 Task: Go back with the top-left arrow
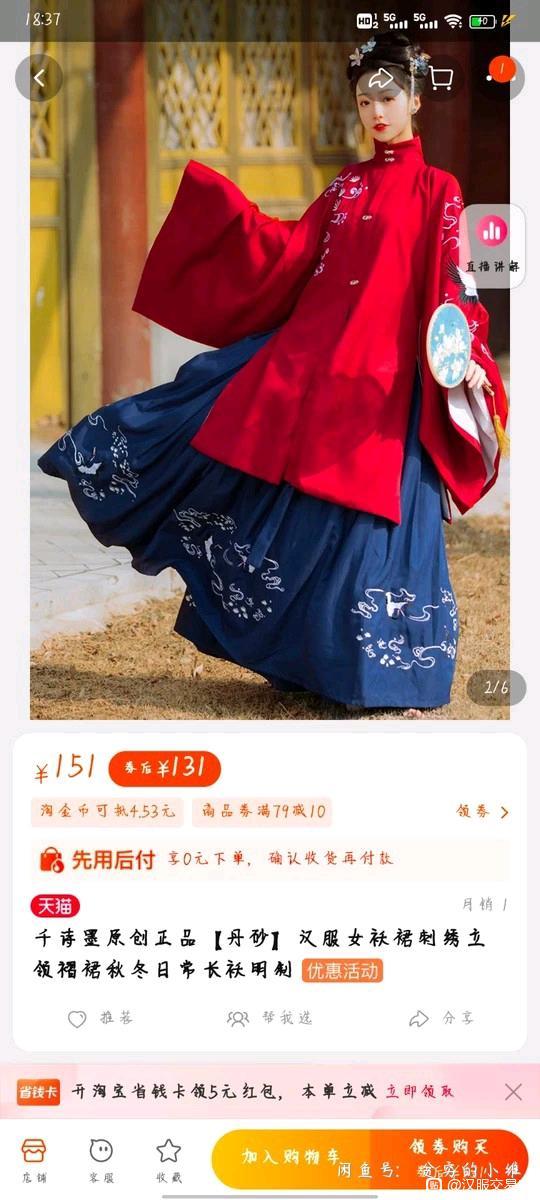40,78
